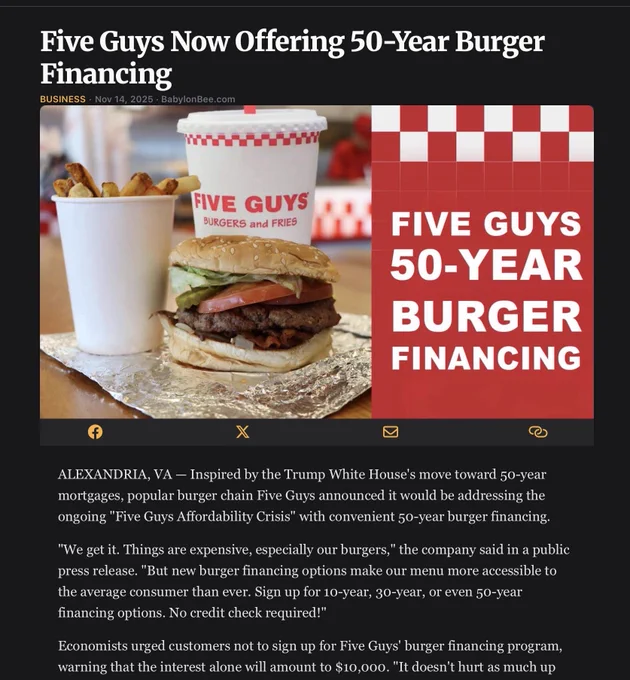Copy the article link
Viewport: 630px width, 680px height.
[x=538, y=432]
